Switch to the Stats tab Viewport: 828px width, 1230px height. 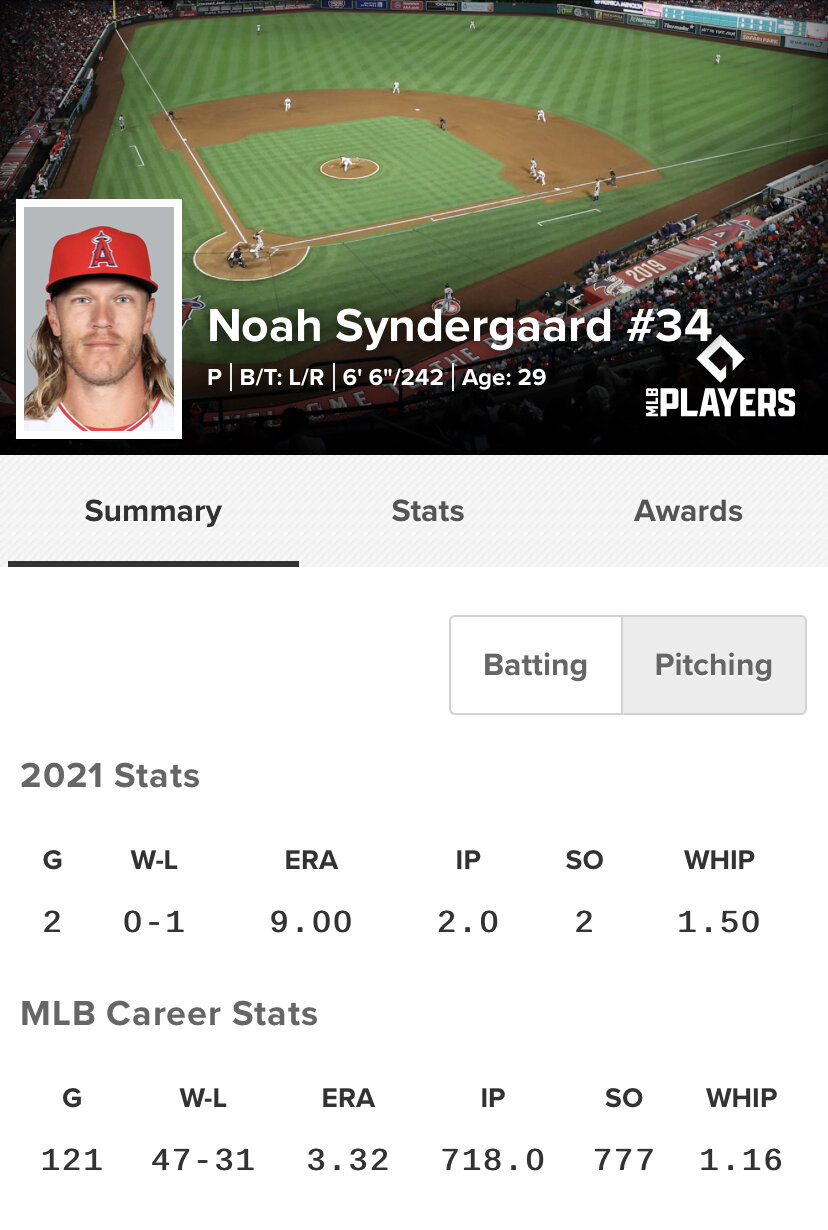(x=428, y=511)
